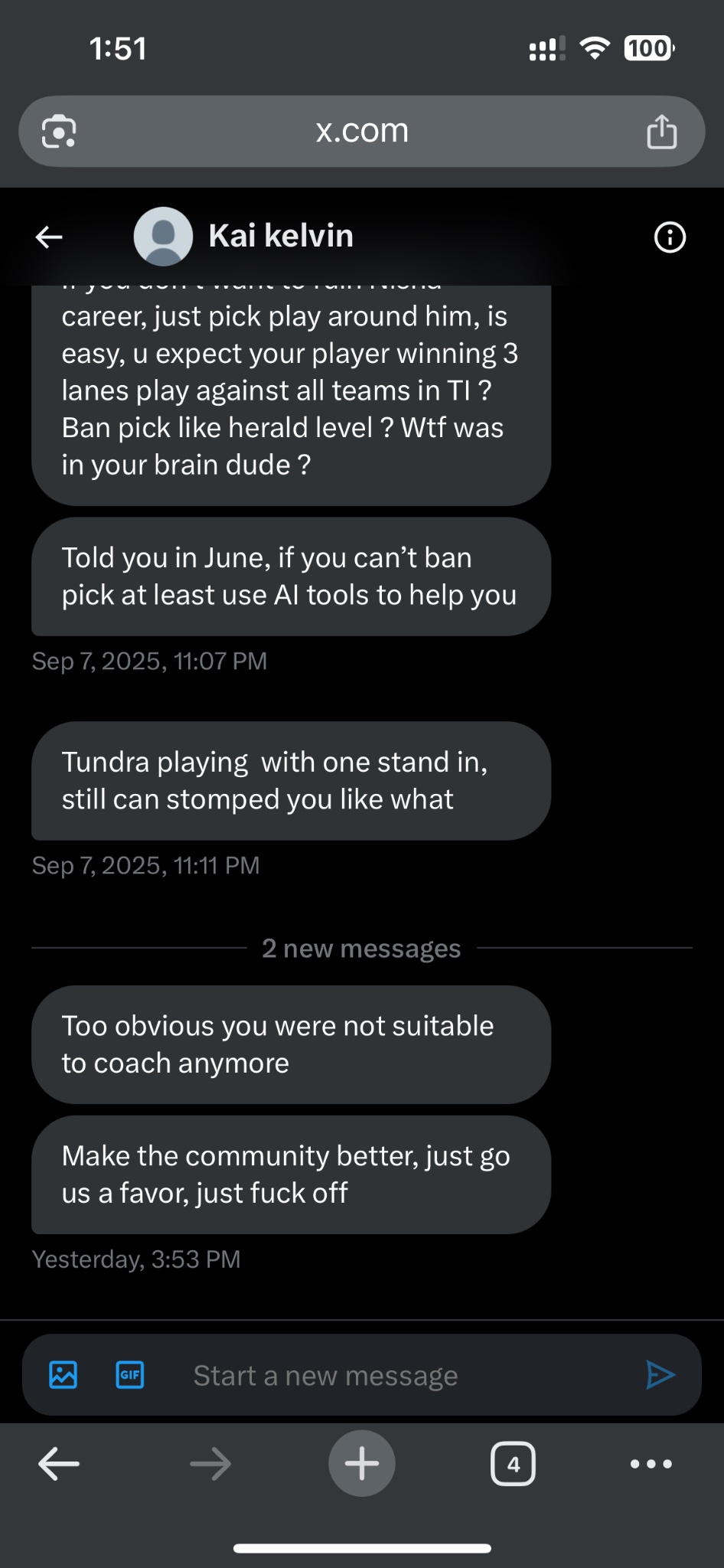This screenshot has height=1568, width=724.
Task: Send the message
Action: [660, 1375]
